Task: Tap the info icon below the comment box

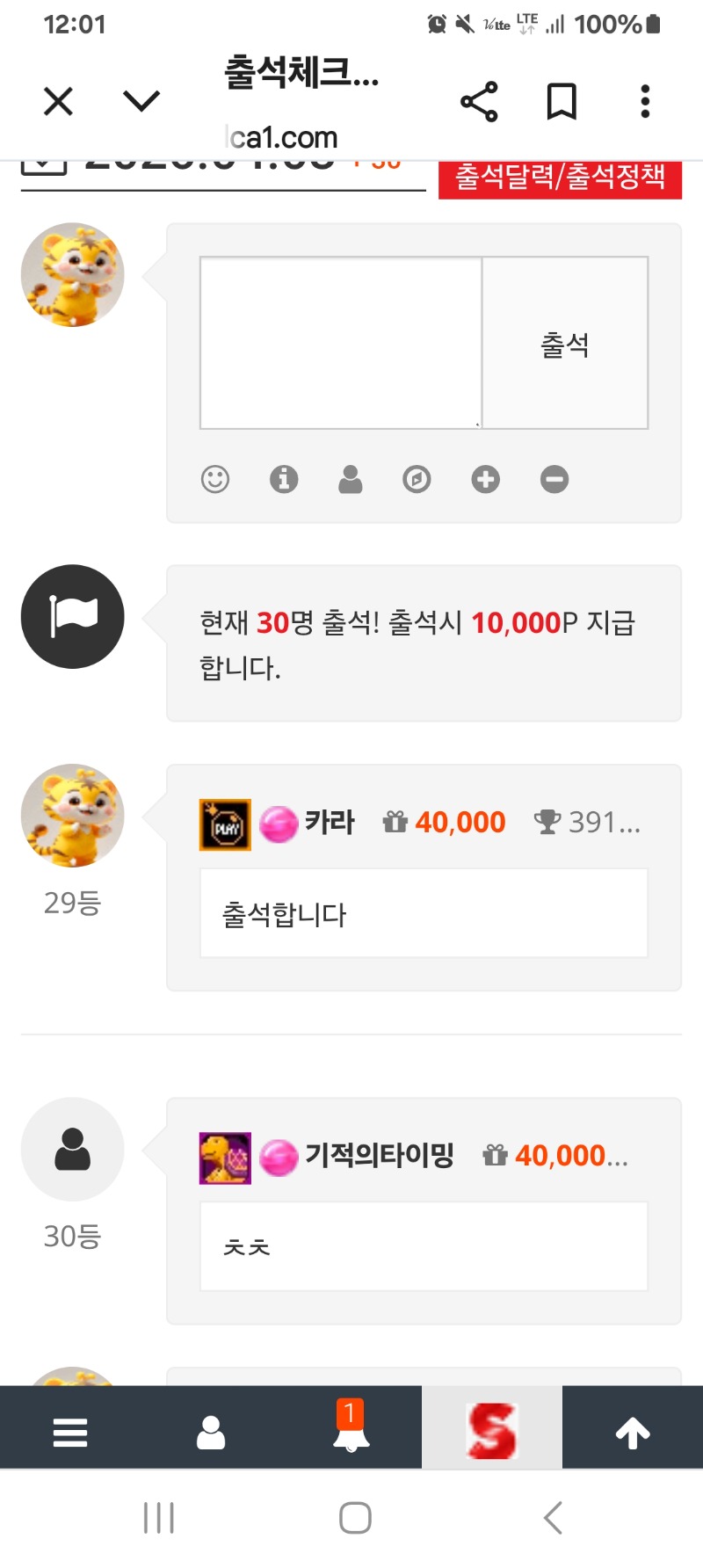Action: [x=284, y=479]
